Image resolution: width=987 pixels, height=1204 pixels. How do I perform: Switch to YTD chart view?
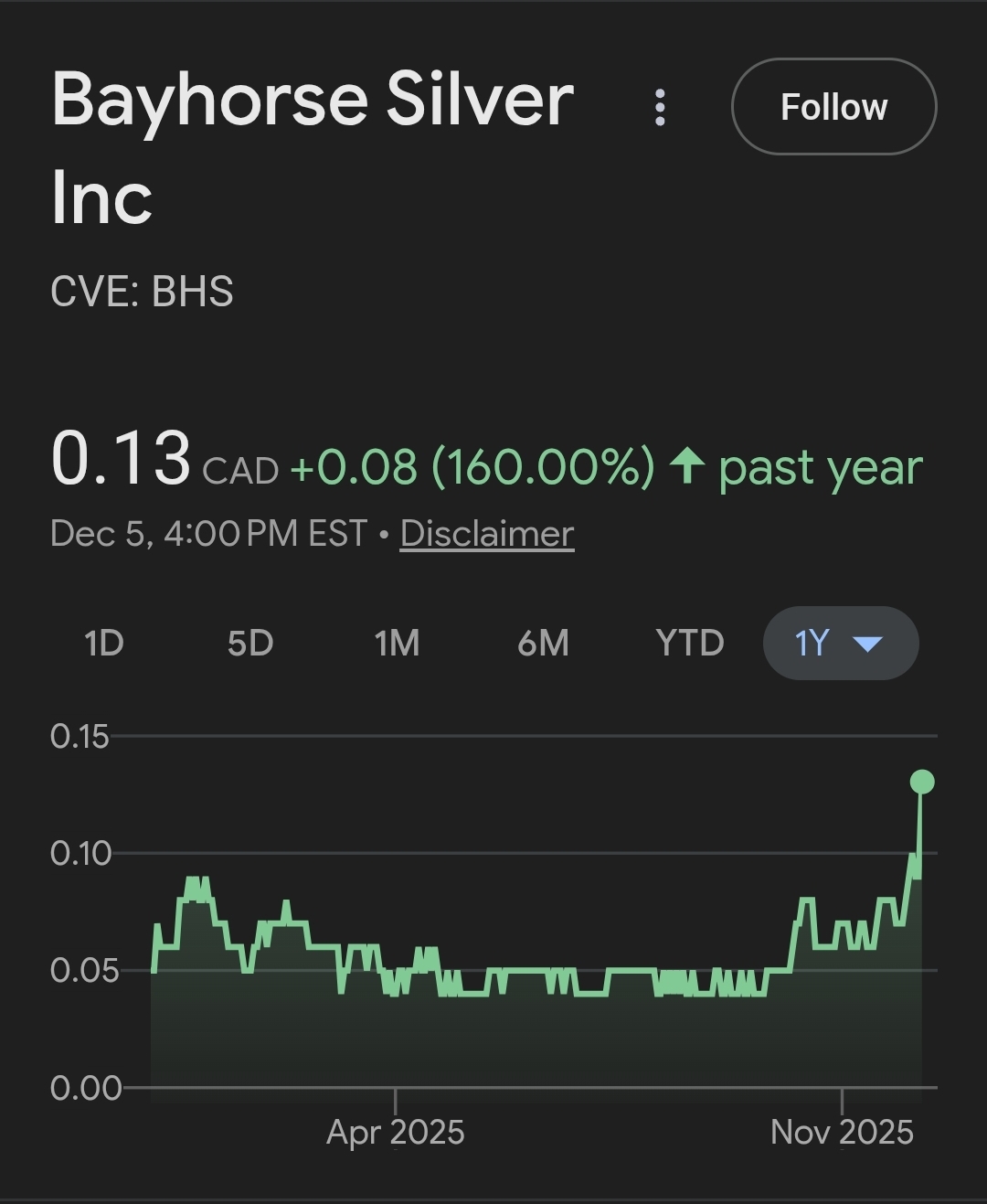(690, 643)
